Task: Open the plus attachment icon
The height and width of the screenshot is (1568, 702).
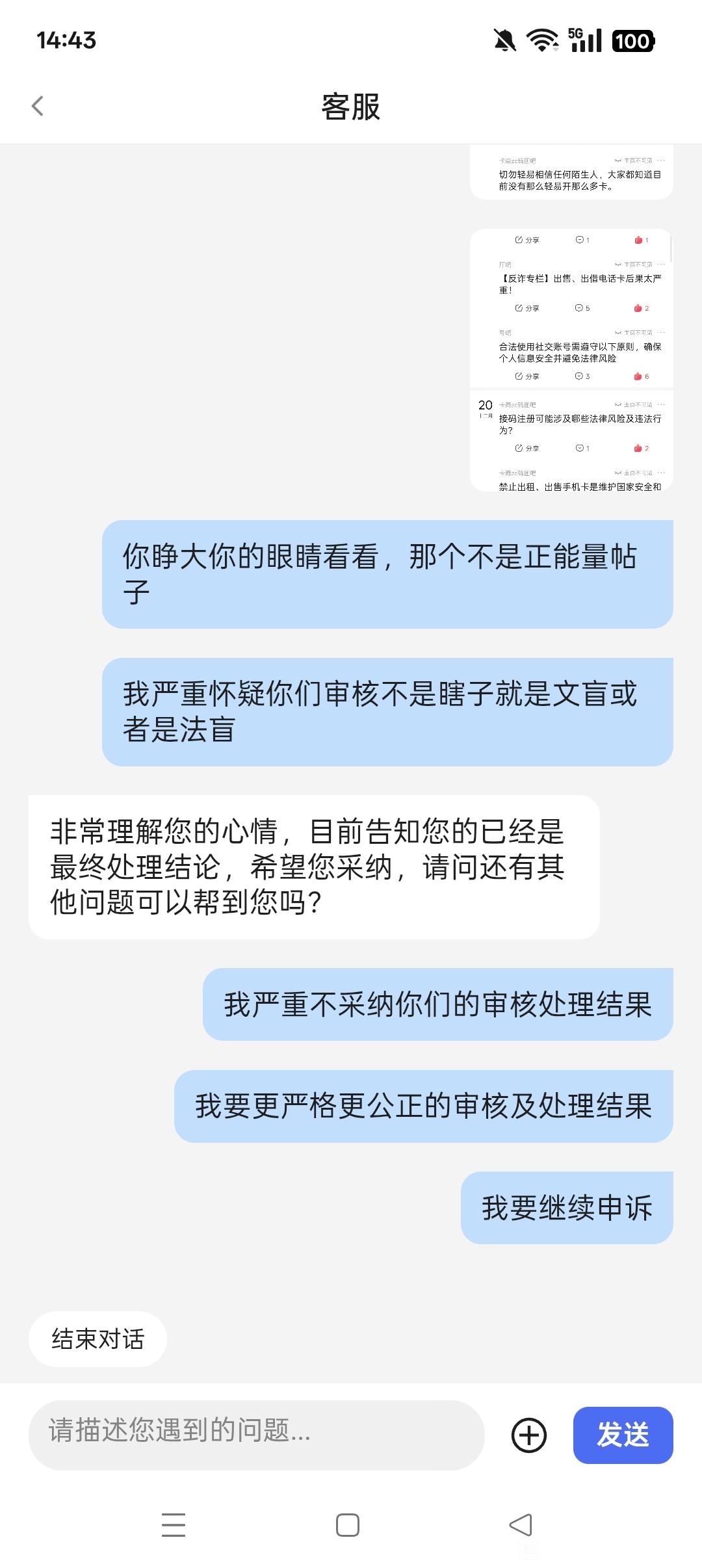Action: (x=528, y=1435)
